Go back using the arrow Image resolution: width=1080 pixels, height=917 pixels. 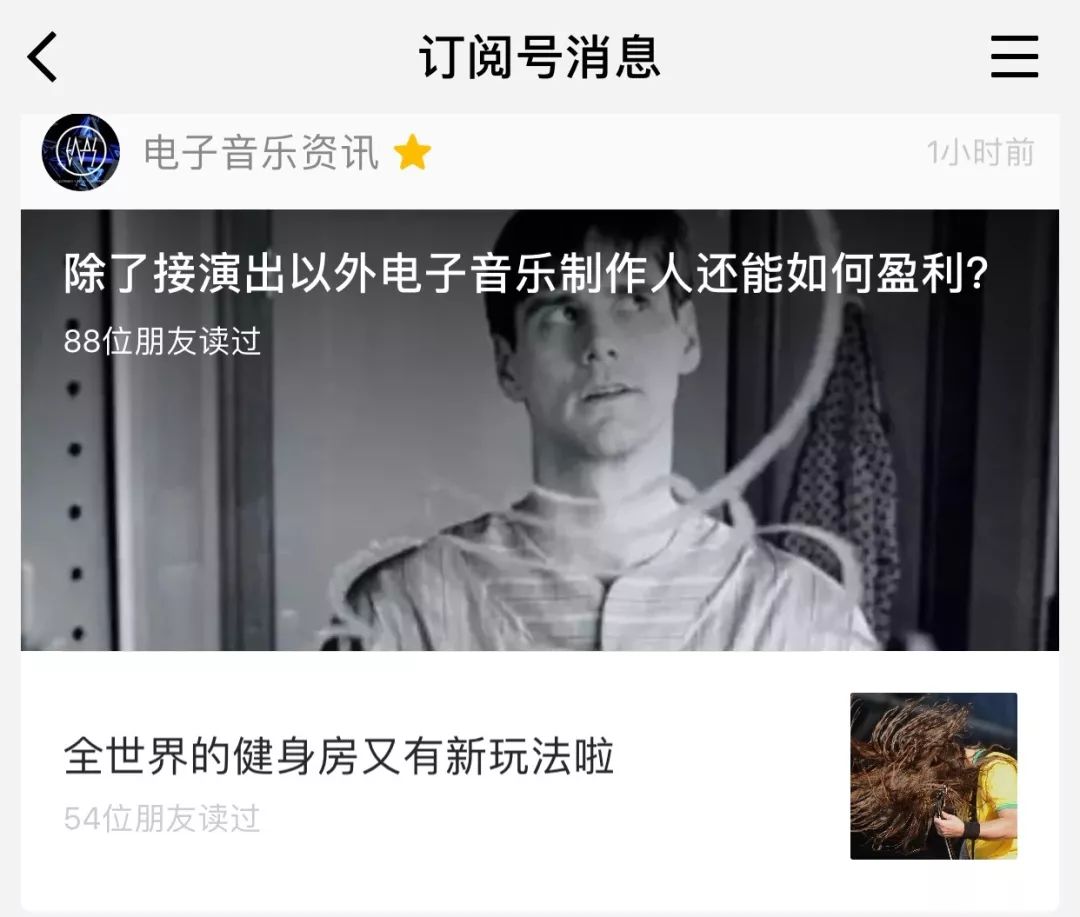click(x=43, y=57)
